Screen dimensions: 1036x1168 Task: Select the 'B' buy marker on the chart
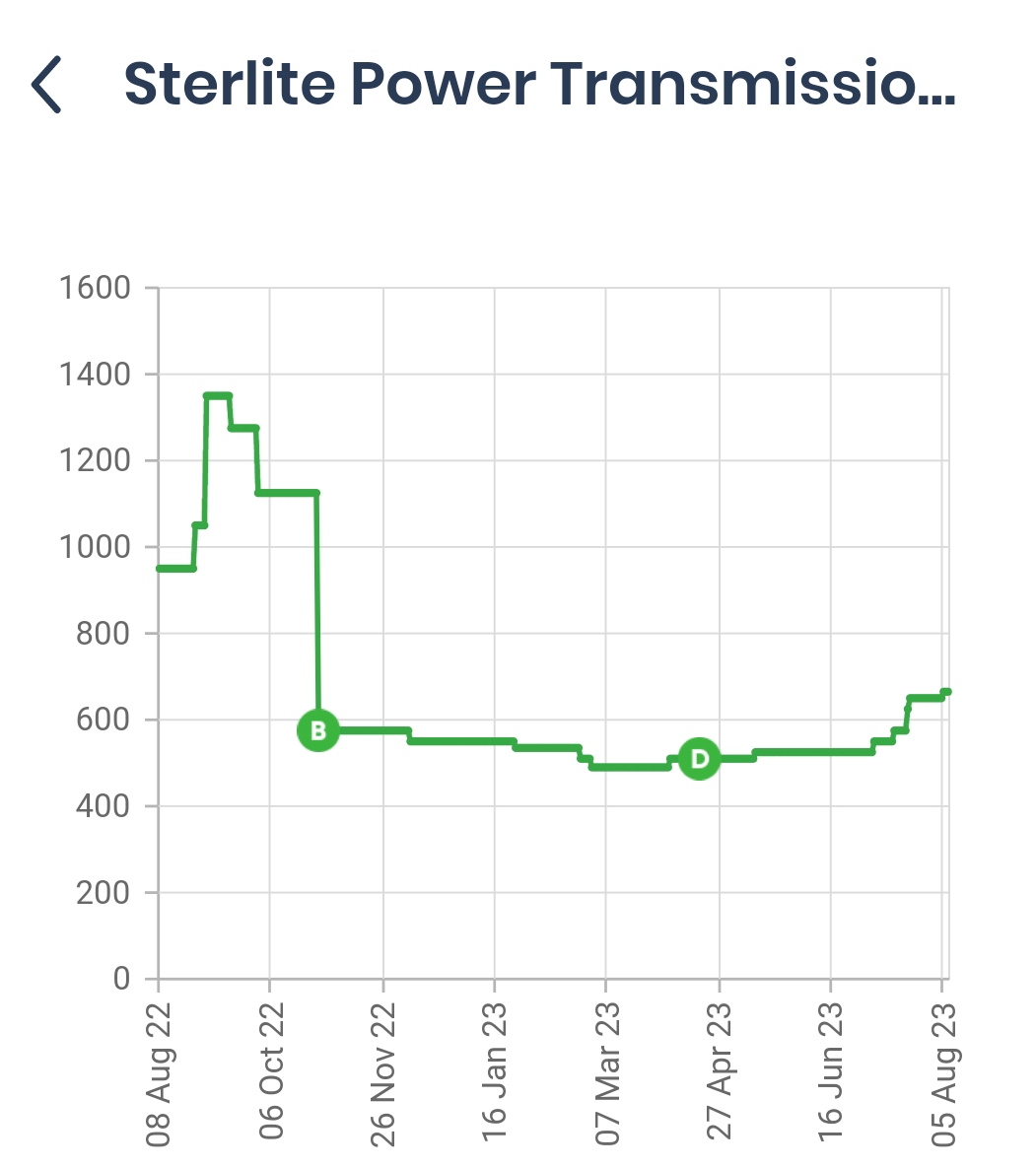(317, 731)
